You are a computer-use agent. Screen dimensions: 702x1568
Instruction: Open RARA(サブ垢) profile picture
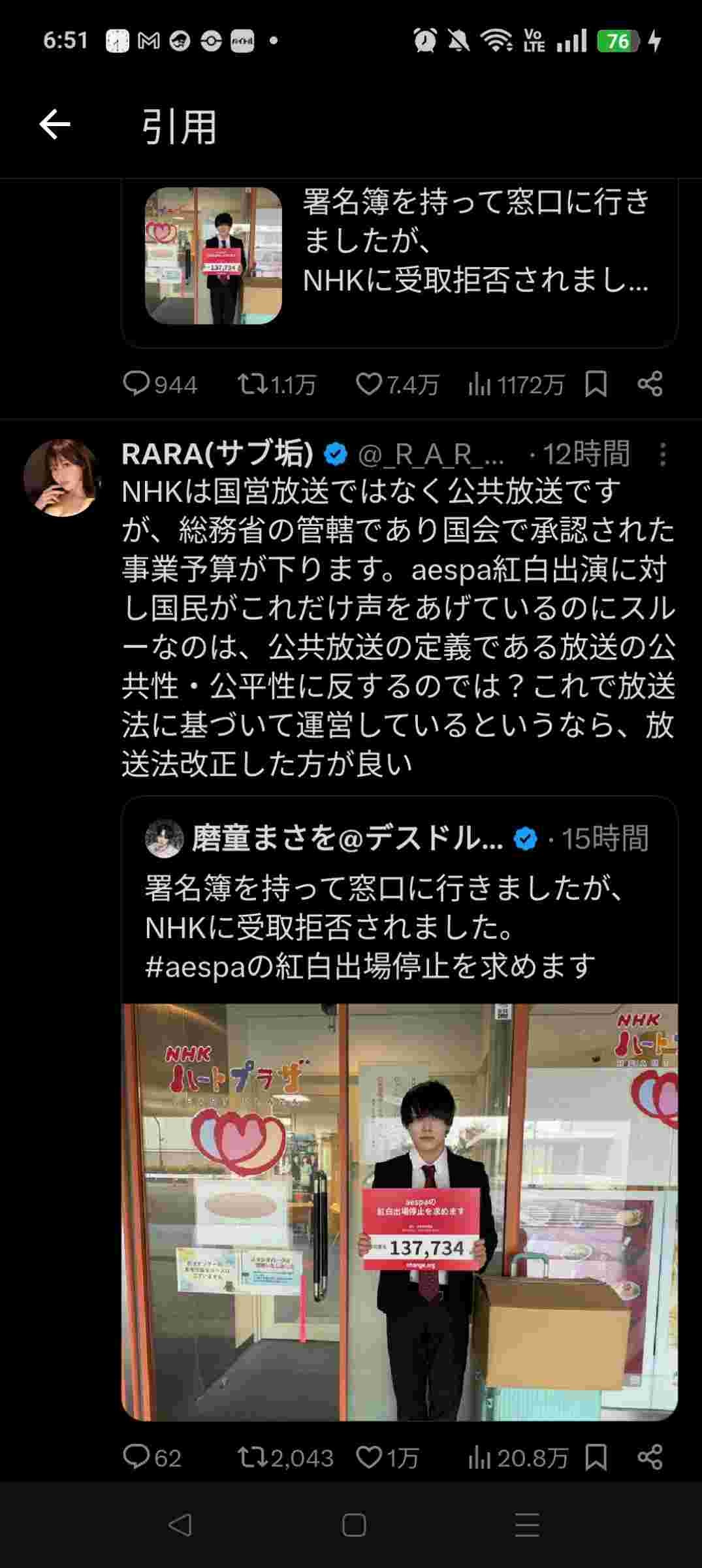[x=61, y=478]
